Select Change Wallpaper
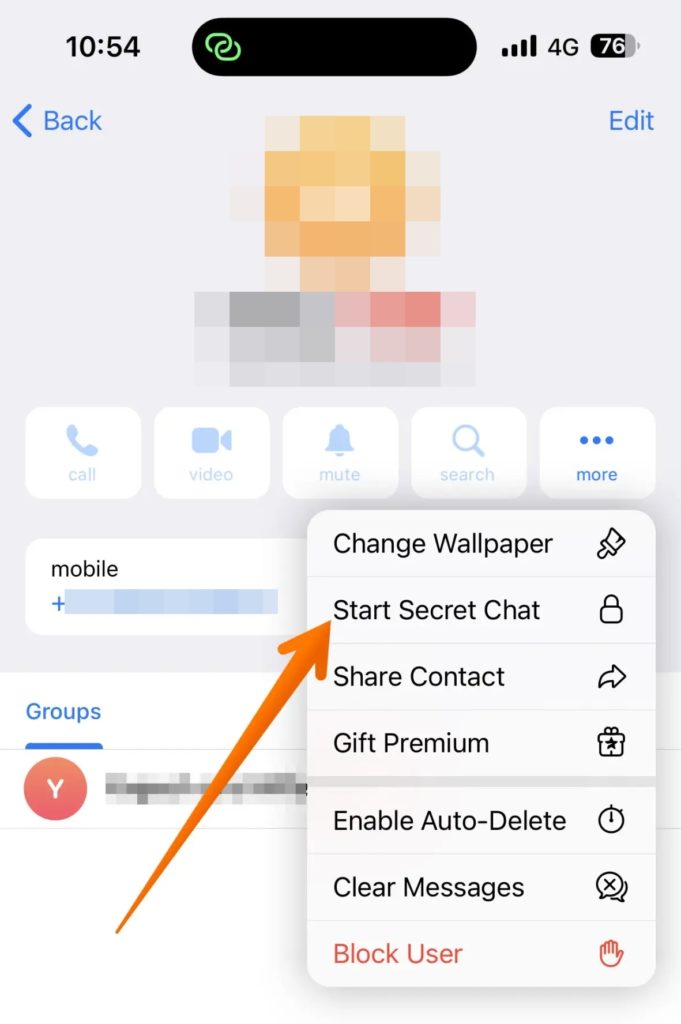Image resolution: width=681 pixels, height=1024 pixels. point(480,544)
